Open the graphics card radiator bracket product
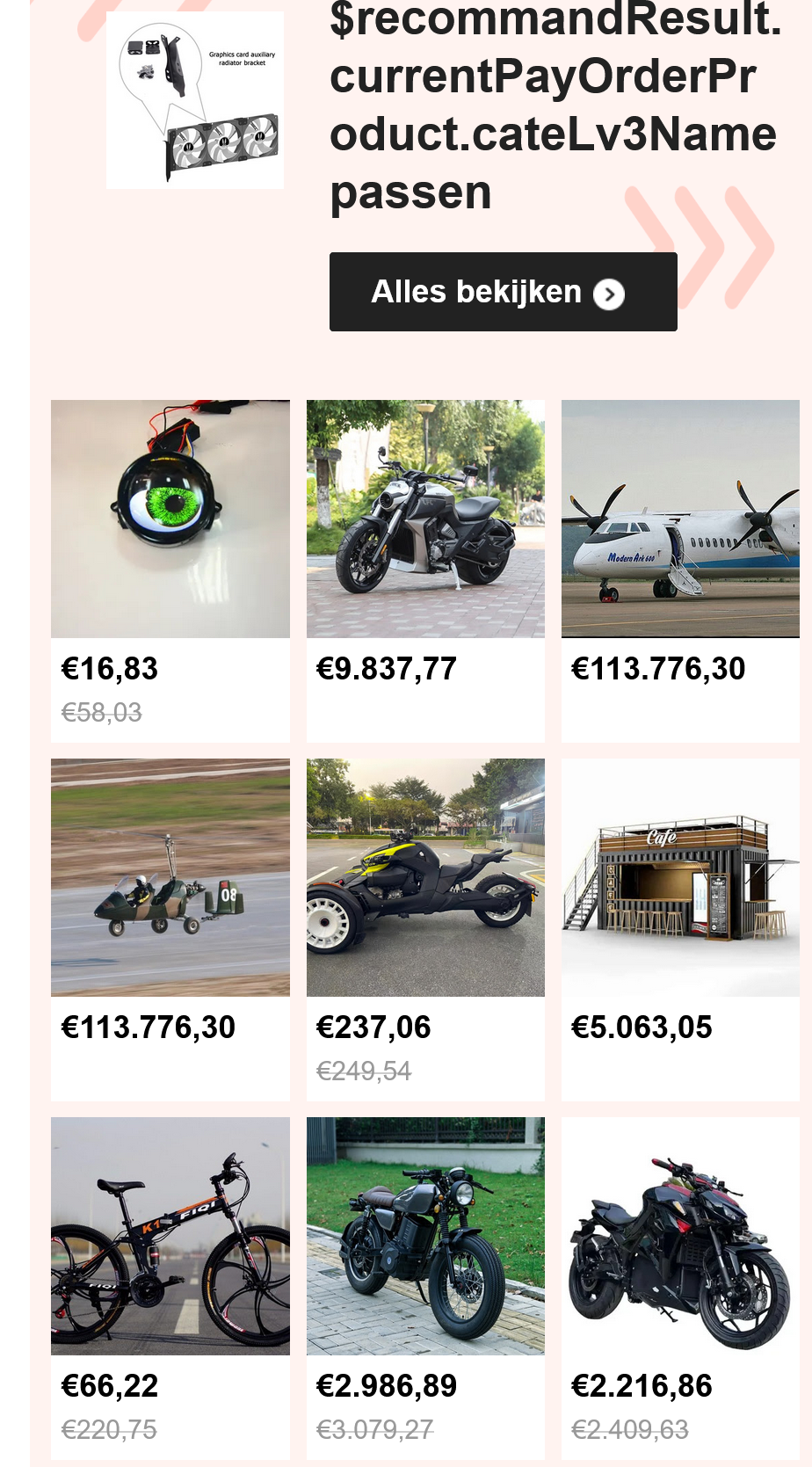812x1467 pixels. pyautogui.click(x=195, y=100)
